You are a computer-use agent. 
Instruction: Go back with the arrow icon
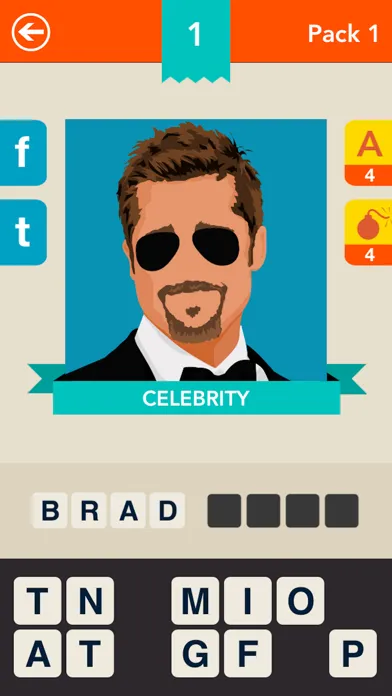click(31, 32)
